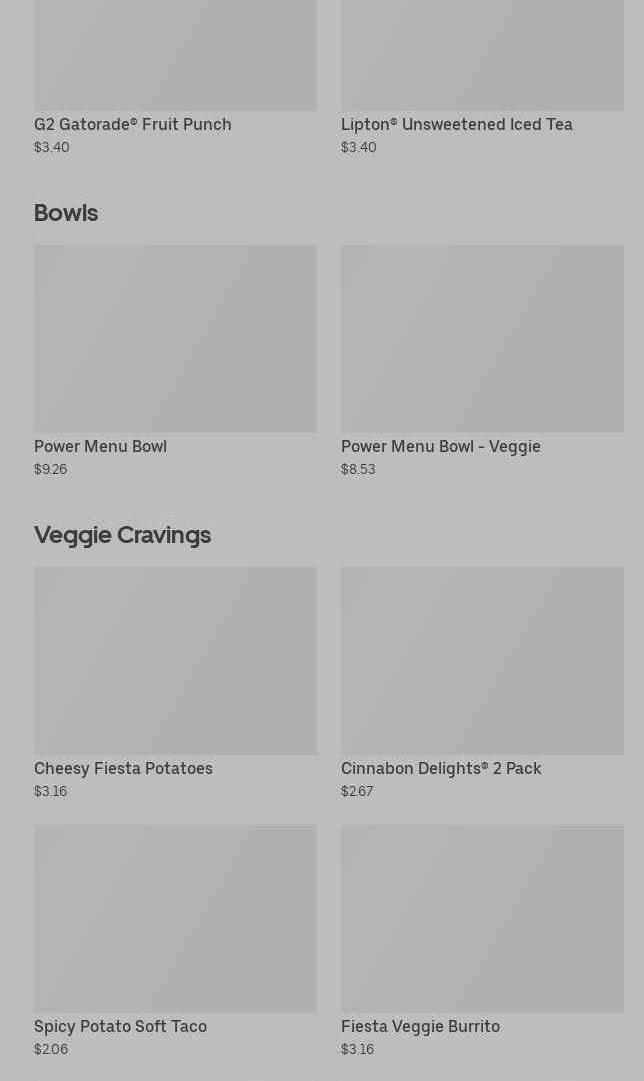View Cheesy Fiesta Potatoes details
This screenshot has height=1081, width=644.
175,662
